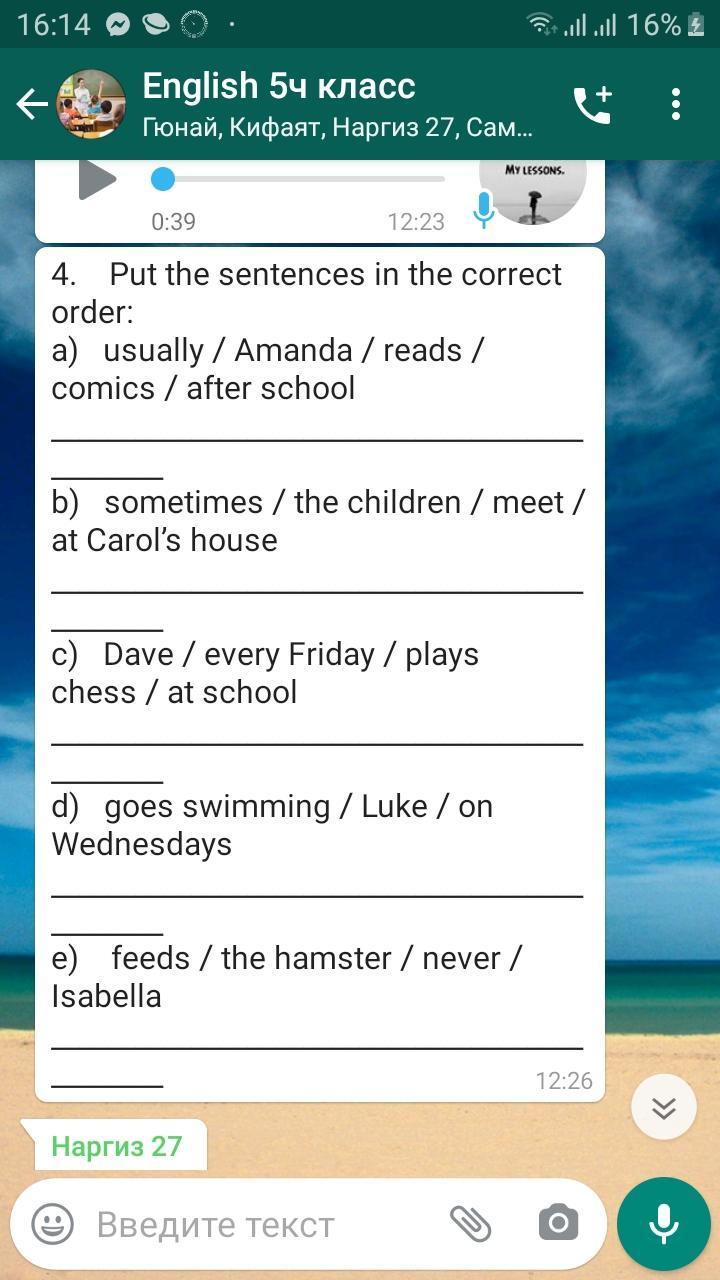The height and width of the screenshot is (1280, 720).
Task: Play the voice message
Action: 97,180
